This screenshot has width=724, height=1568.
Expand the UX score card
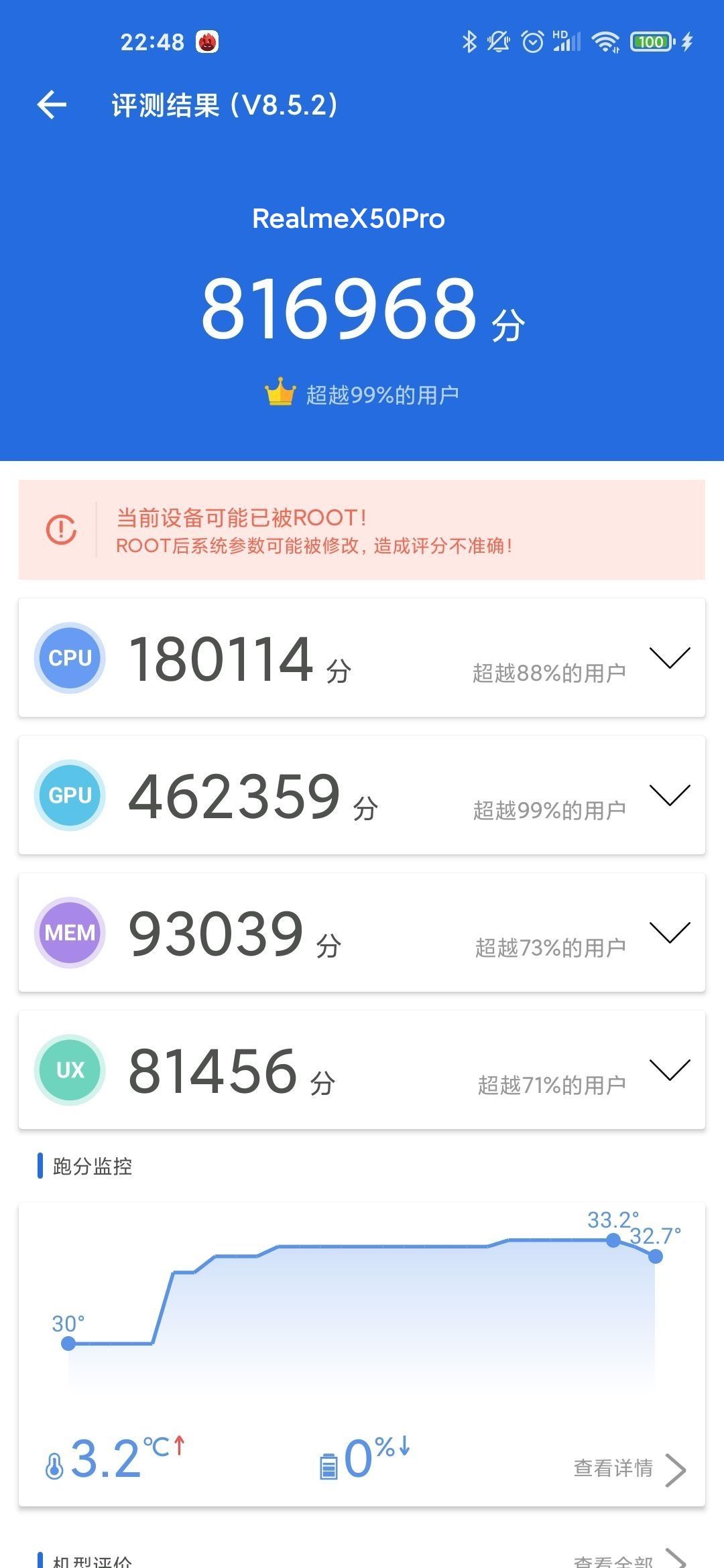(x=670, y=1070)
